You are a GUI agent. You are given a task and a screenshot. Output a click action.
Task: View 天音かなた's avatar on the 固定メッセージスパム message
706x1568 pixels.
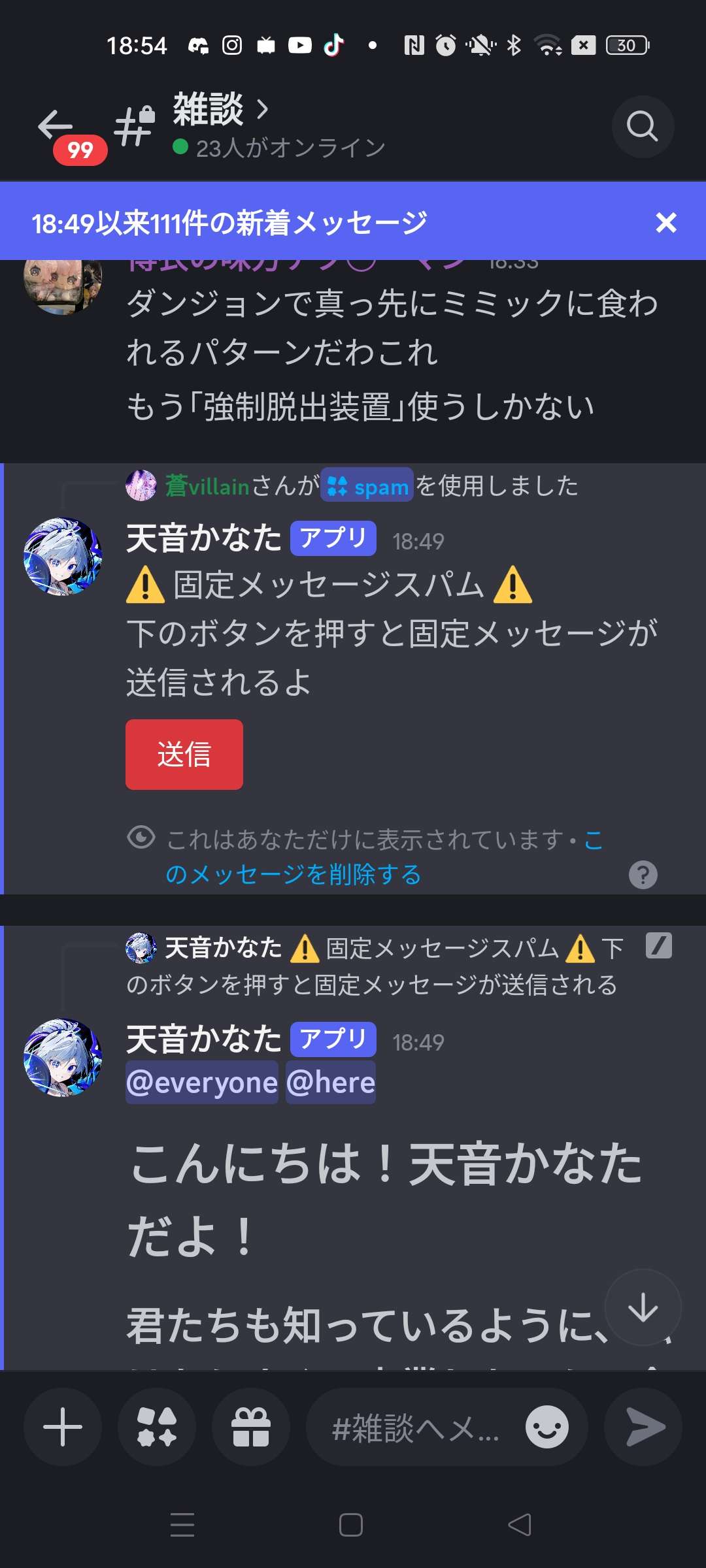tap(63, 557)
